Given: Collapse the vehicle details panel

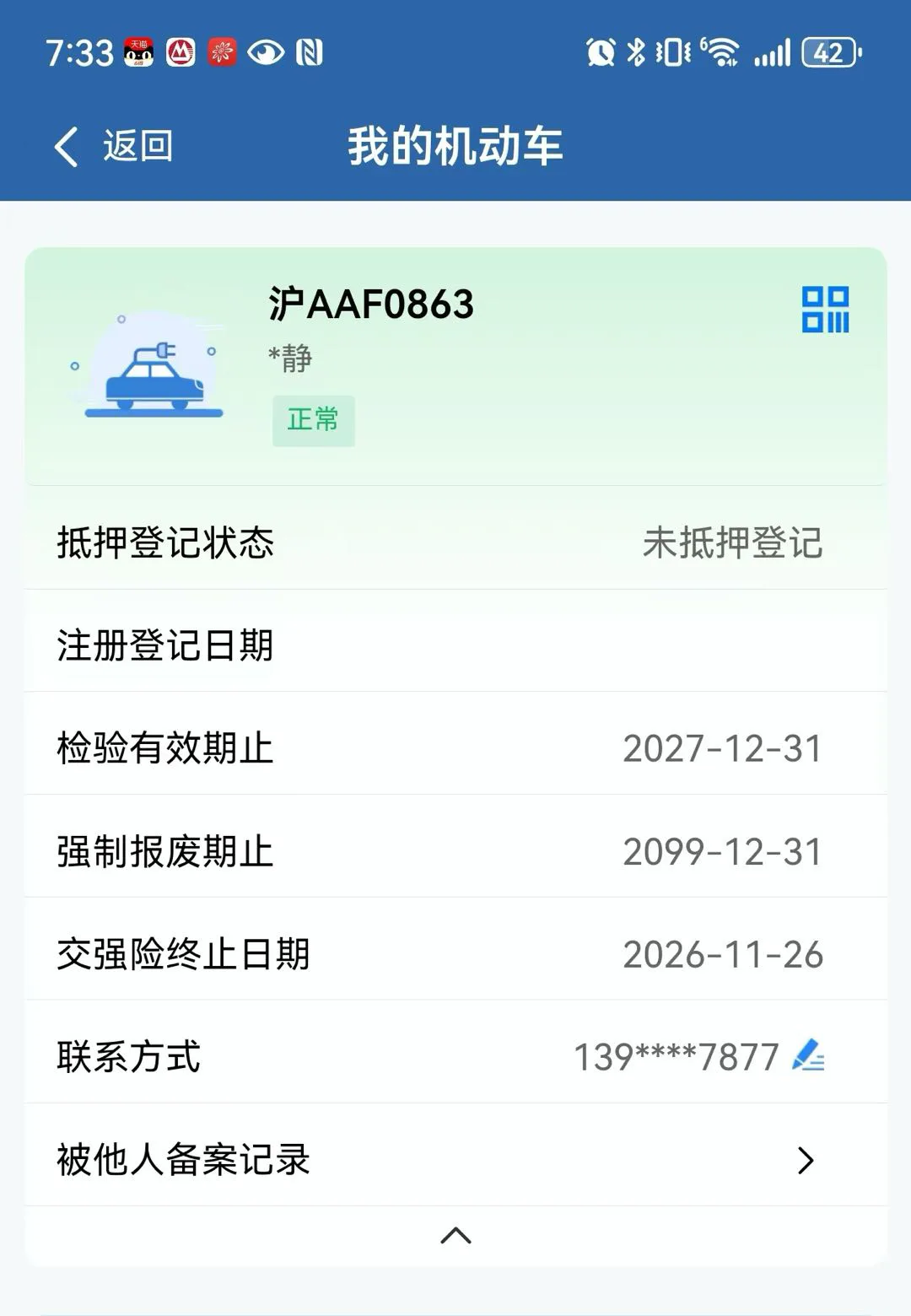Looking at the screenshot, I should [x=455, y=1236].
